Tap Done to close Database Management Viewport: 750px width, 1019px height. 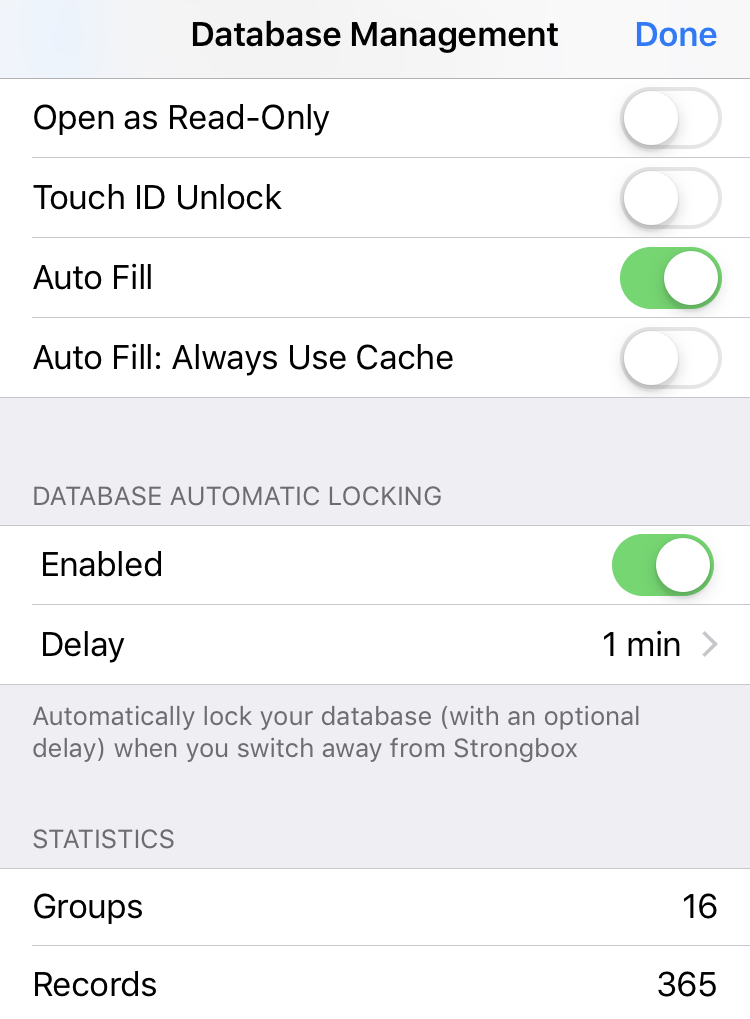[676, 35]
